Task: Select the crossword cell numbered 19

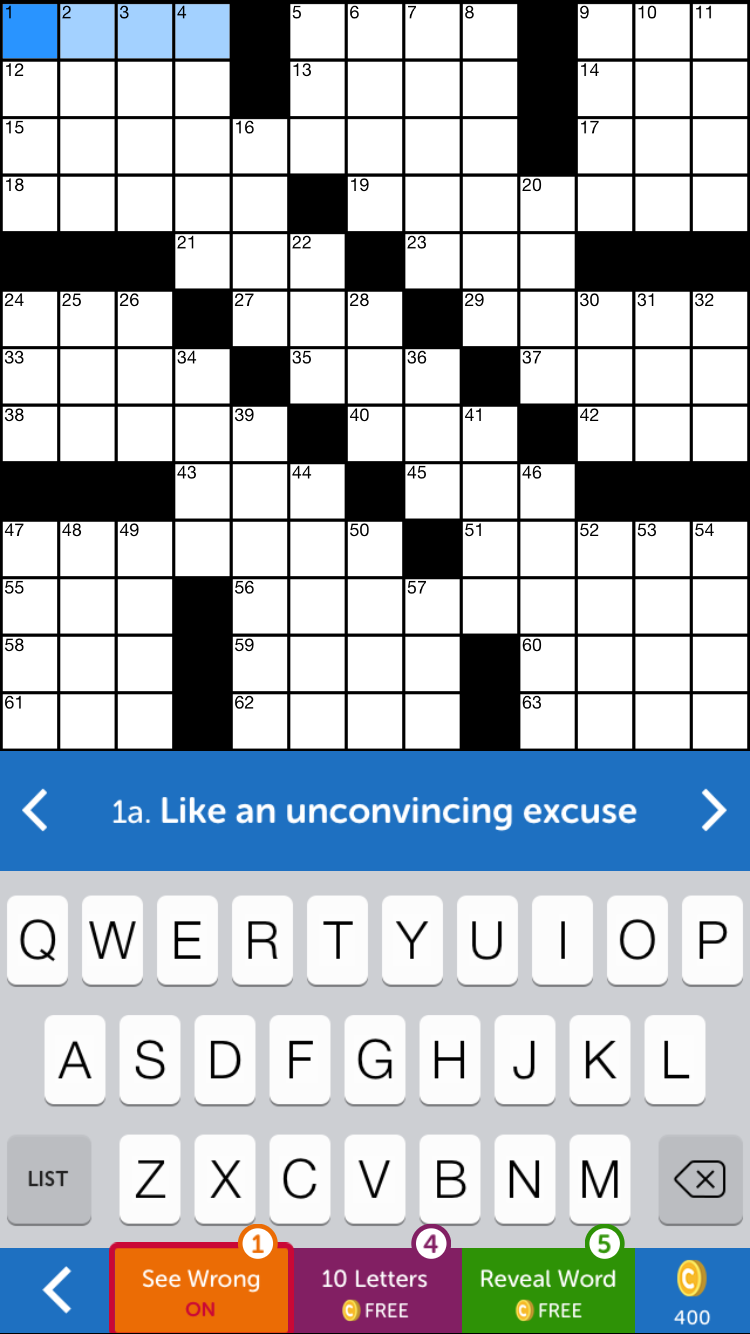Action: click(x=375, y=203)
